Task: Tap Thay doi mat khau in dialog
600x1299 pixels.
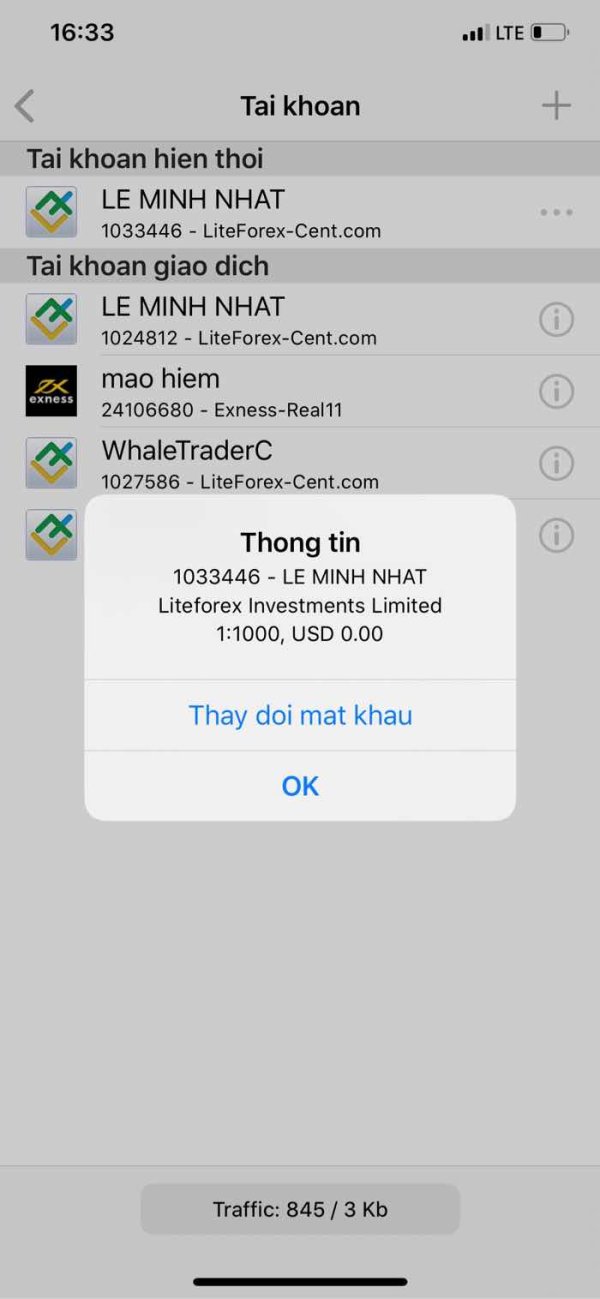Action: (x=300, y=716)
